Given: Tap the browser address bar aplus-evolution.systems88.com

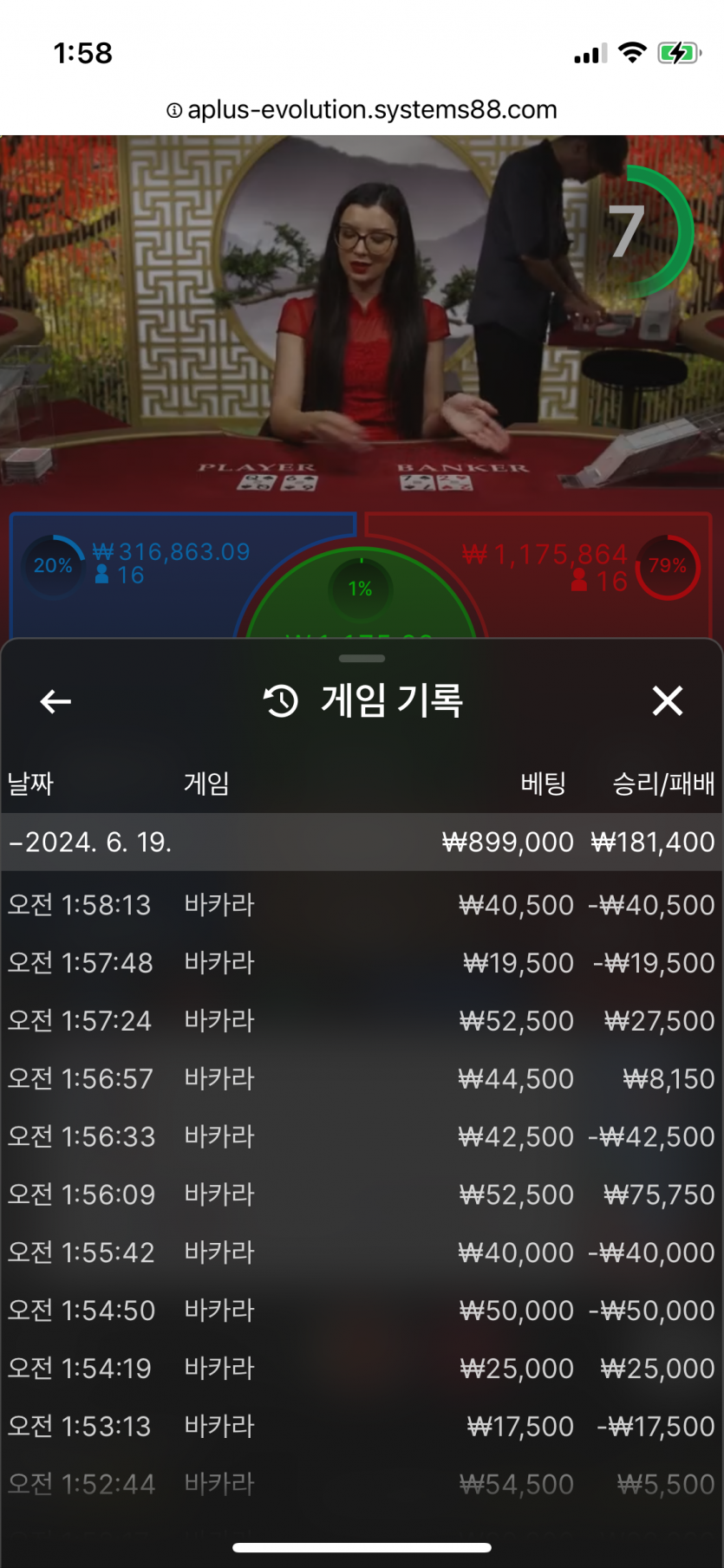Looking at the screenshot, I should click(362, 110).
